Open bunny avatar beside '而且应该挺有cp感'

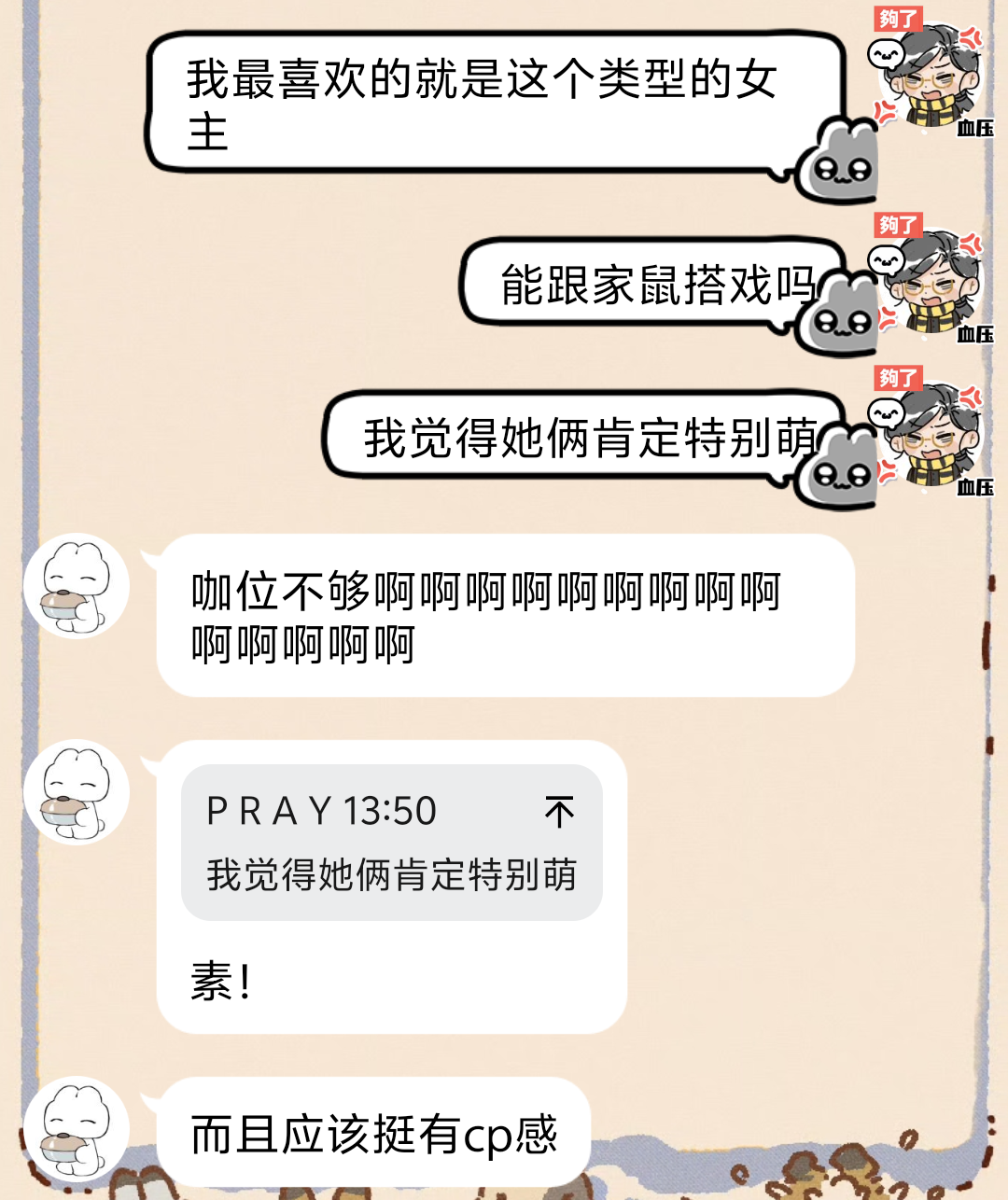coord(77,1130)
